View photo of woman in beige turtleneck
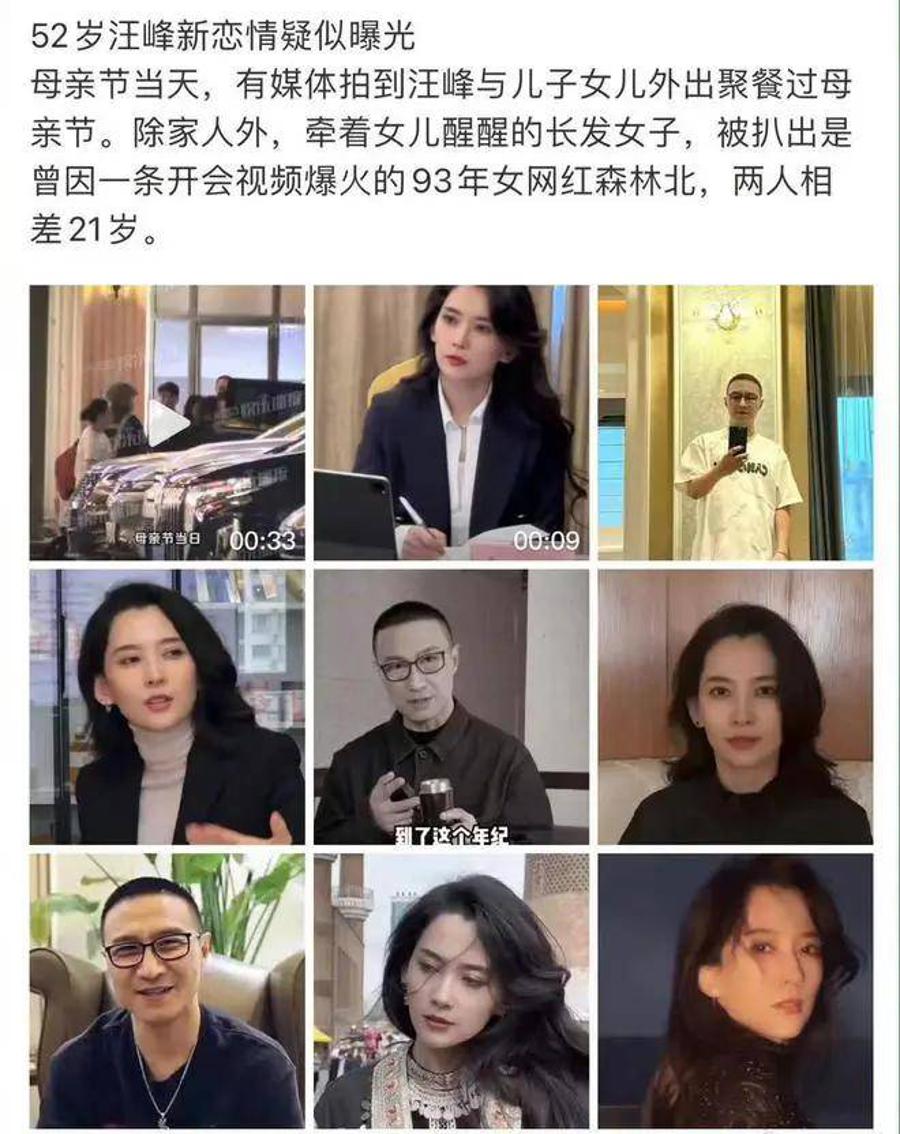The image size is (900, 1134). pyautogui.click(x=167, y=707)
